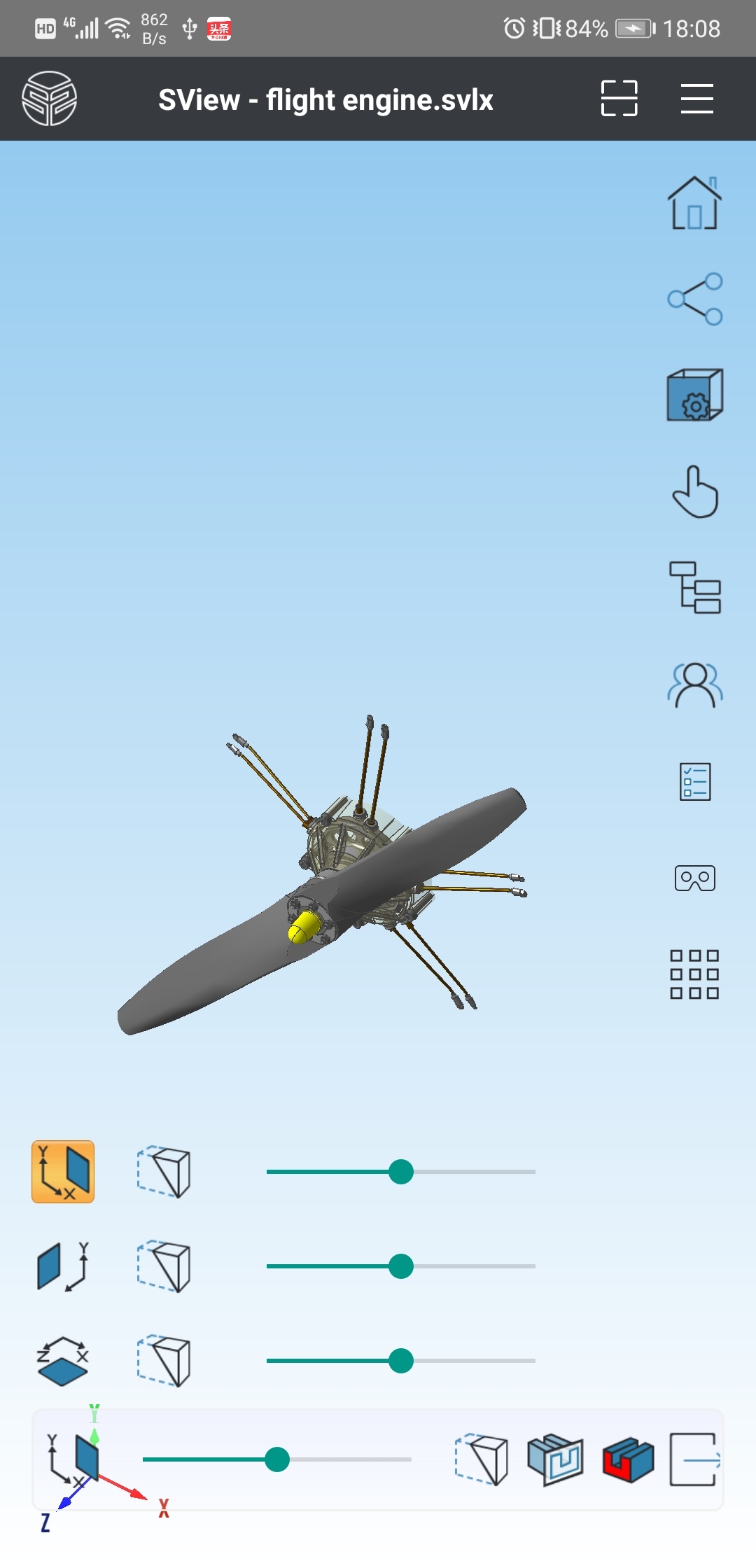Open the checklist properties icon

tap(694, 781)
